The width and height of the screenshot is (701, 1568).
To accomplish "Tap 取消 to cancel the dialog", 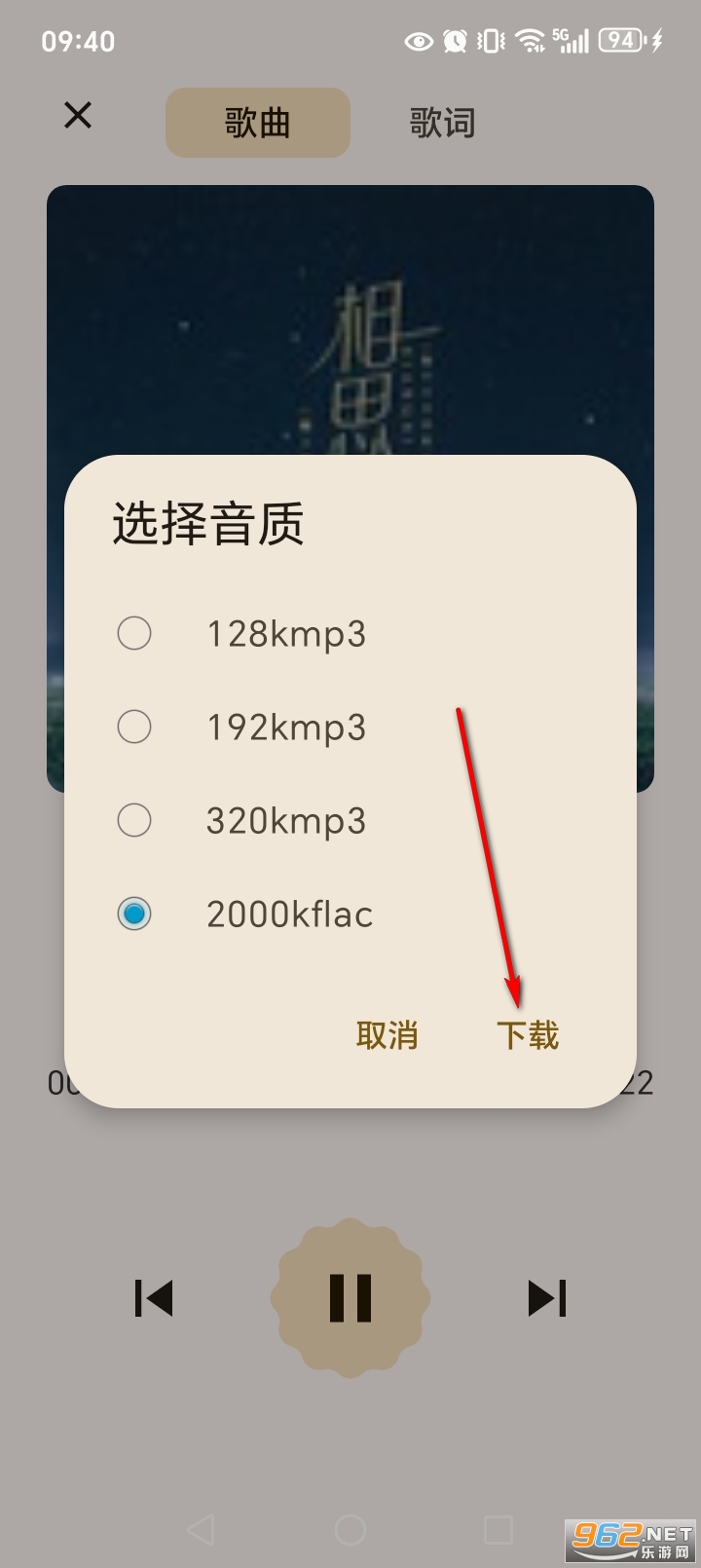I will 387,1035.
